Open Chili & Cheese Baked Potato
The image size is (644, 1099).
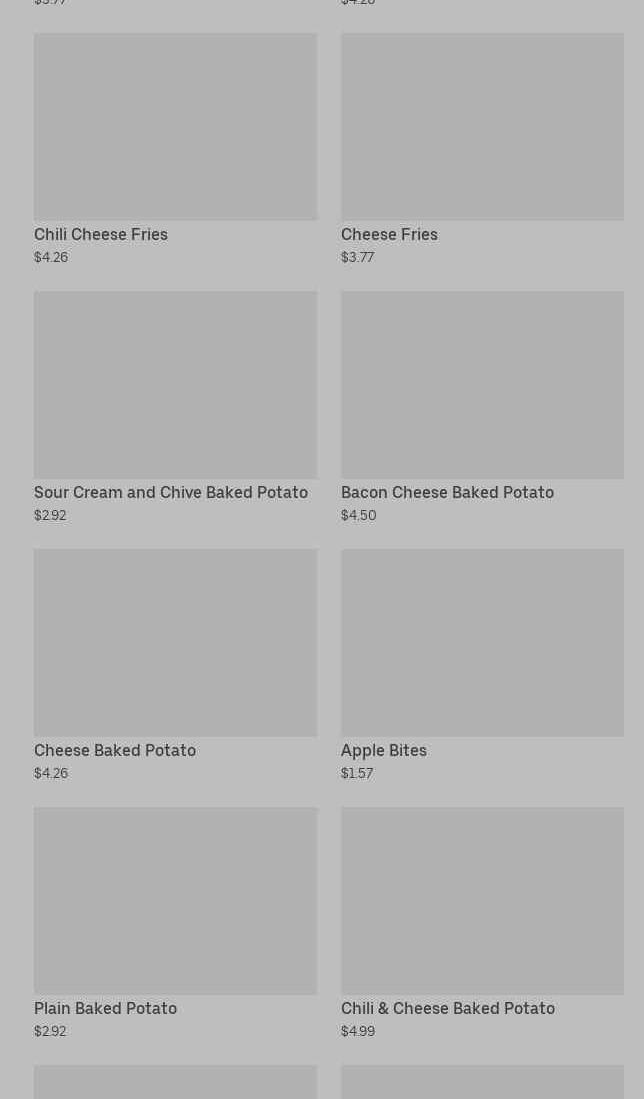(x=482, y=922)
